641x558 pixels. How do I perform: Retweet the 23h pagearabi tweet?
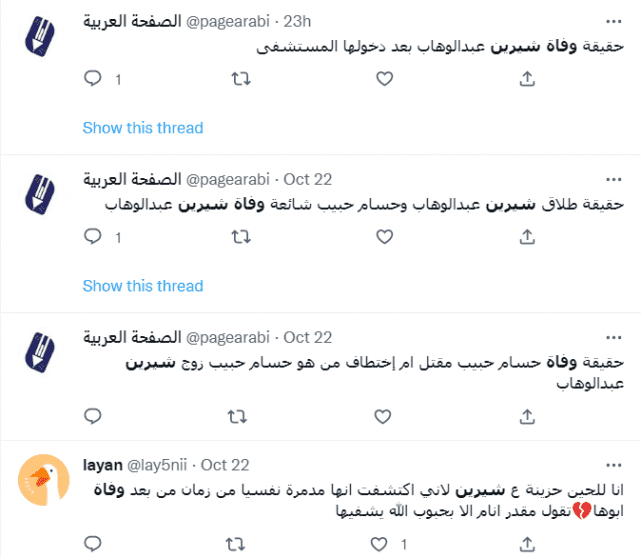[240, 78]
